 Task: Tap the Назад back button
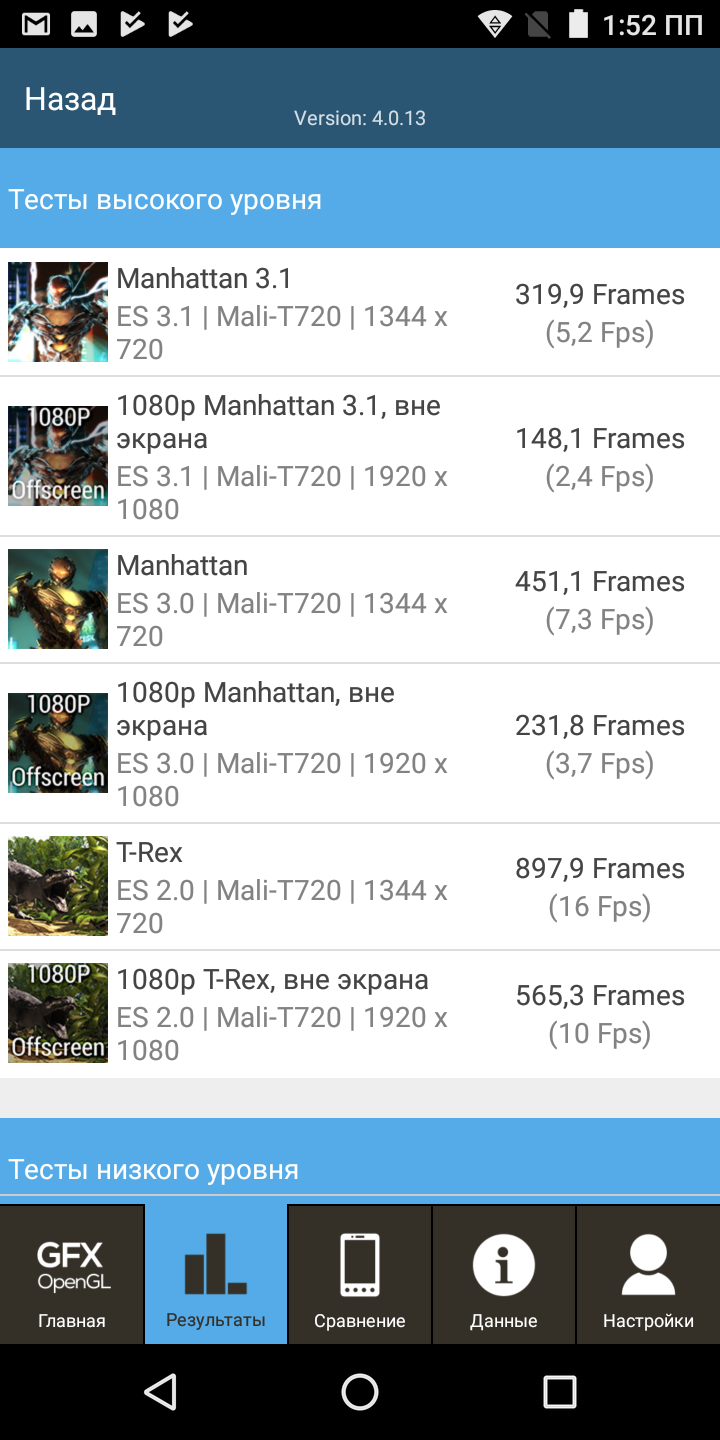(x=70, y=100)
